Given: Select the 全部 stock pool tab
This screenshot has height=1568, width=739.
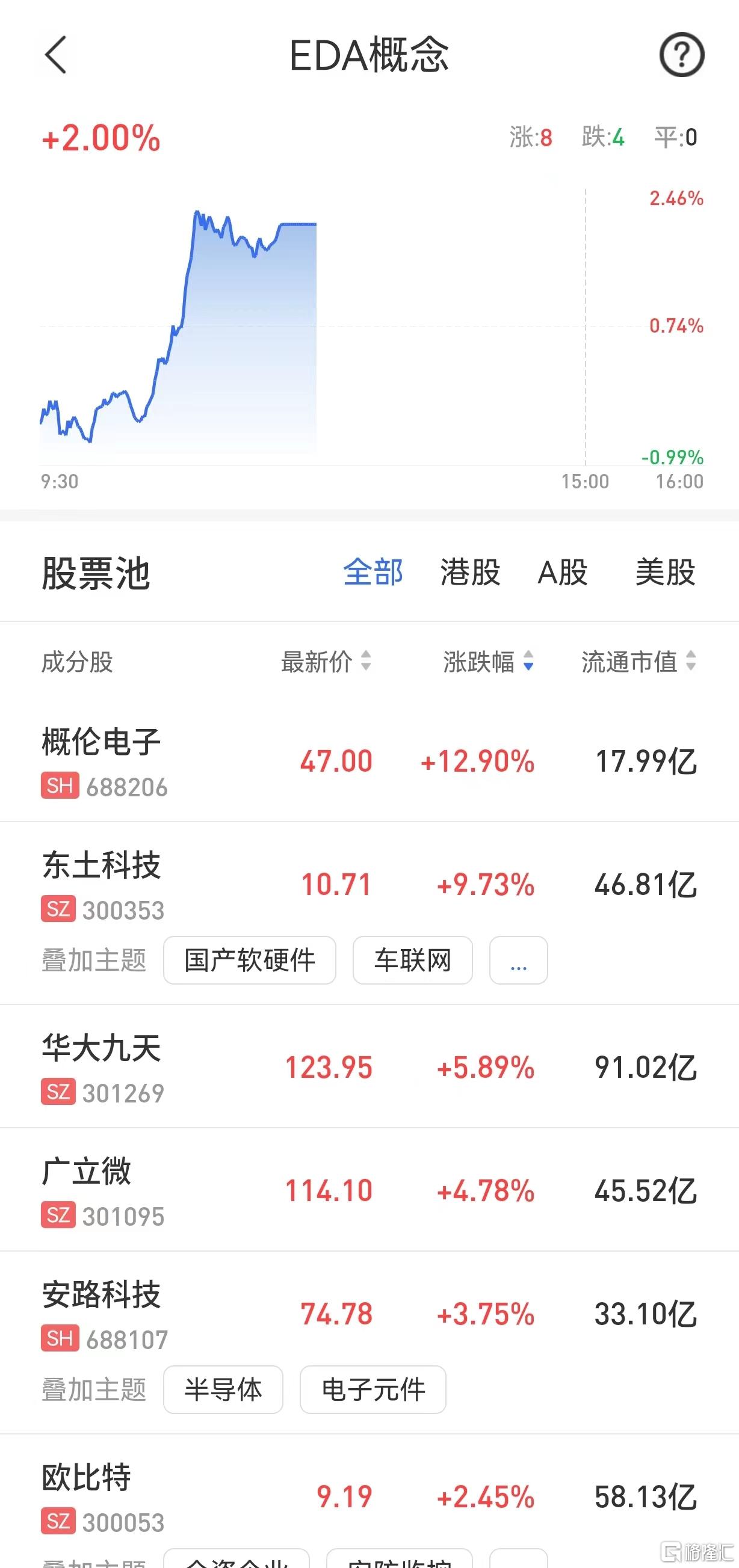Looking at the screenshot, I should (373, 572).
